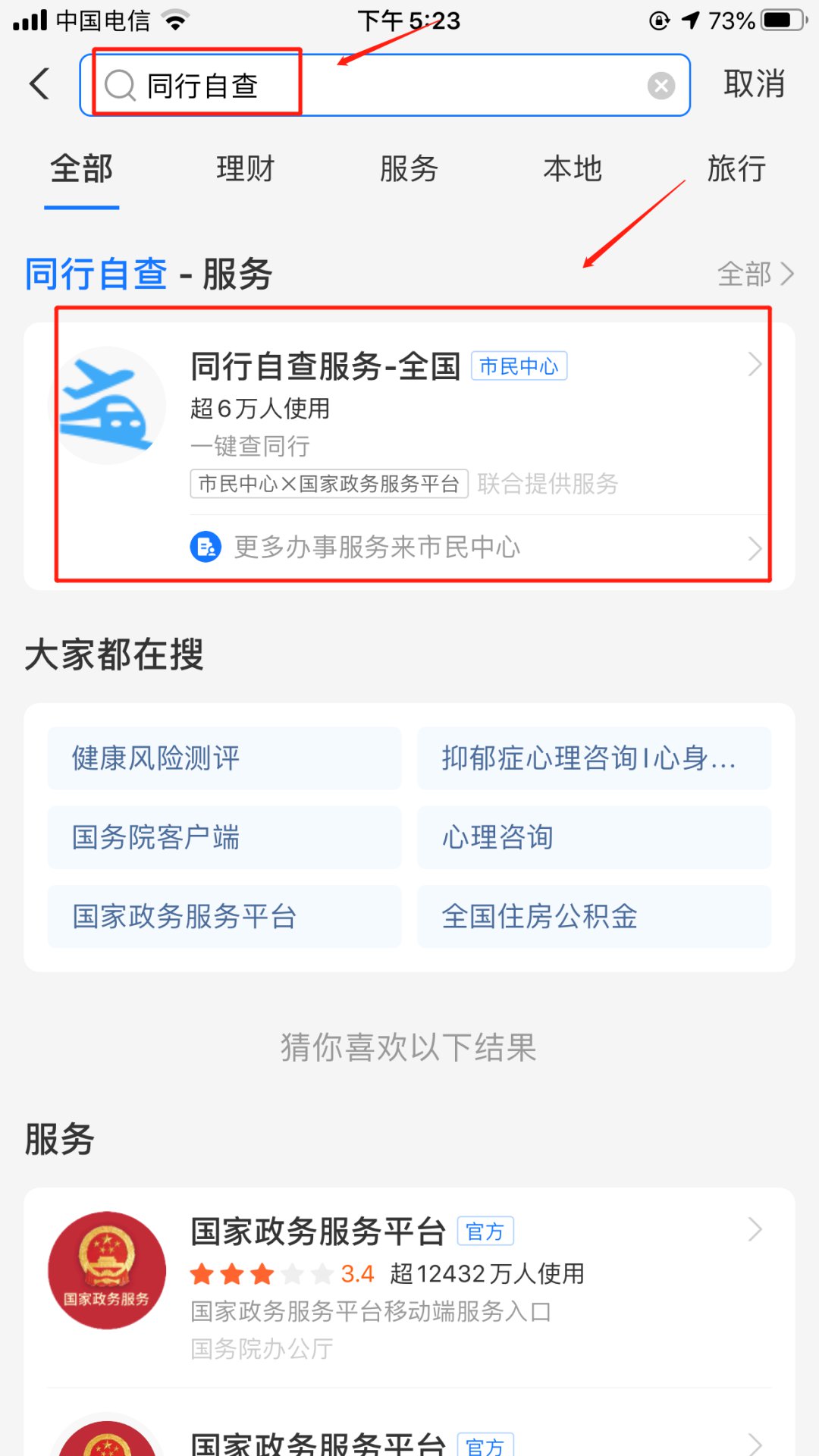Viewport: 819px width, 1456px height.
Task: Select the 全部 tab
Action: pos(82,168)
